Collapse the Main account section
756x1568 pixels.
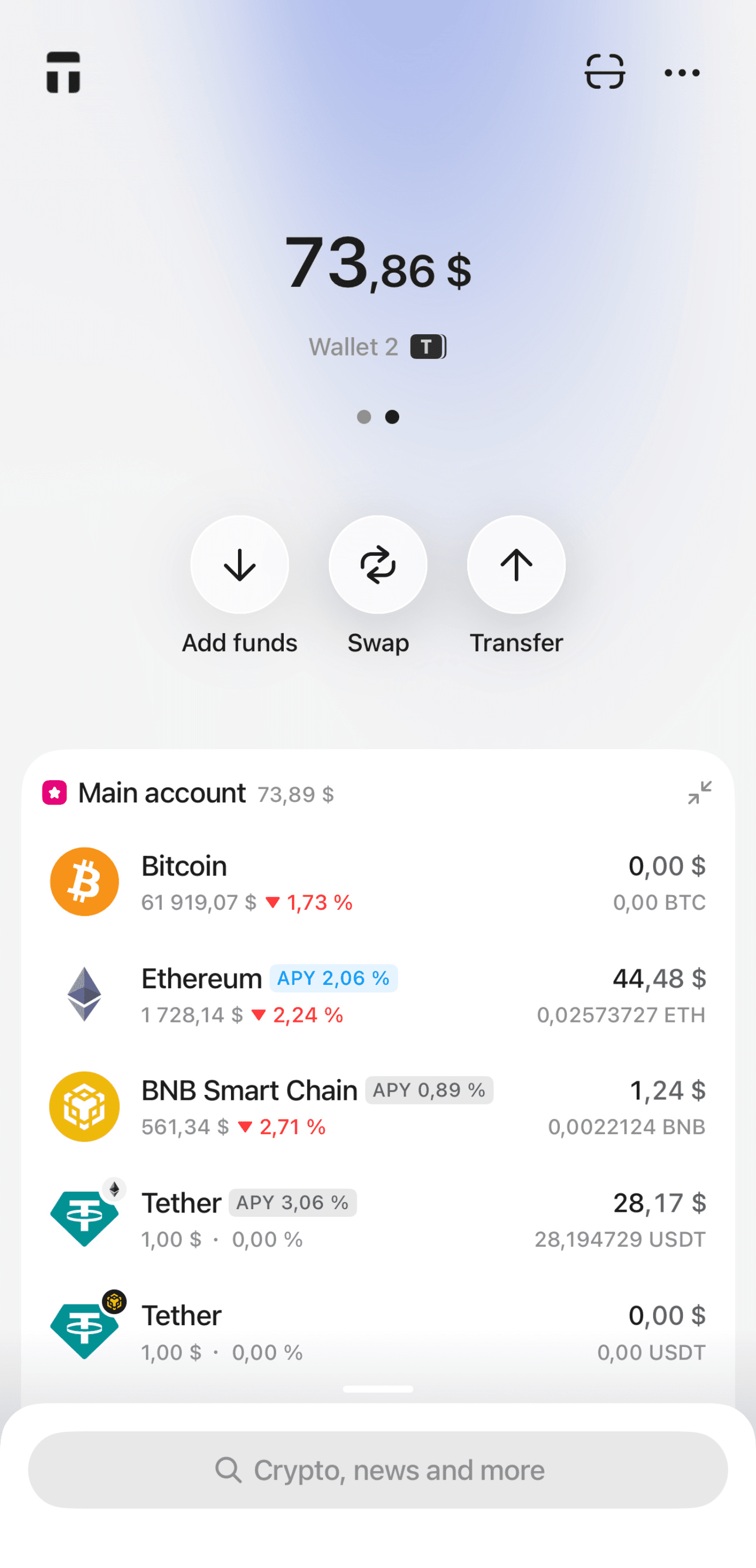coord(699,793)
